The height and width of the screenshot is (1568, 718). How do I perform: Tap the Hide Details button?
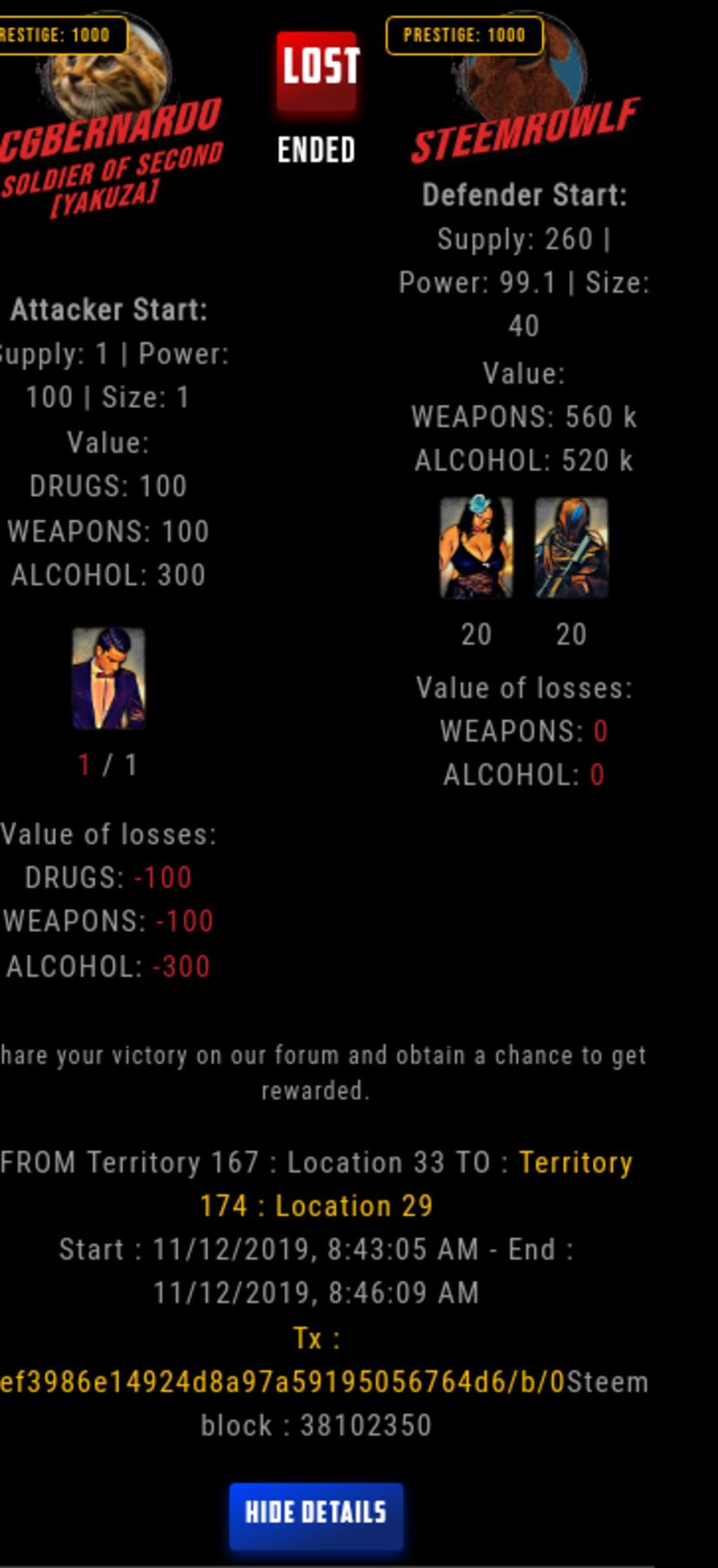[316, 1512]
